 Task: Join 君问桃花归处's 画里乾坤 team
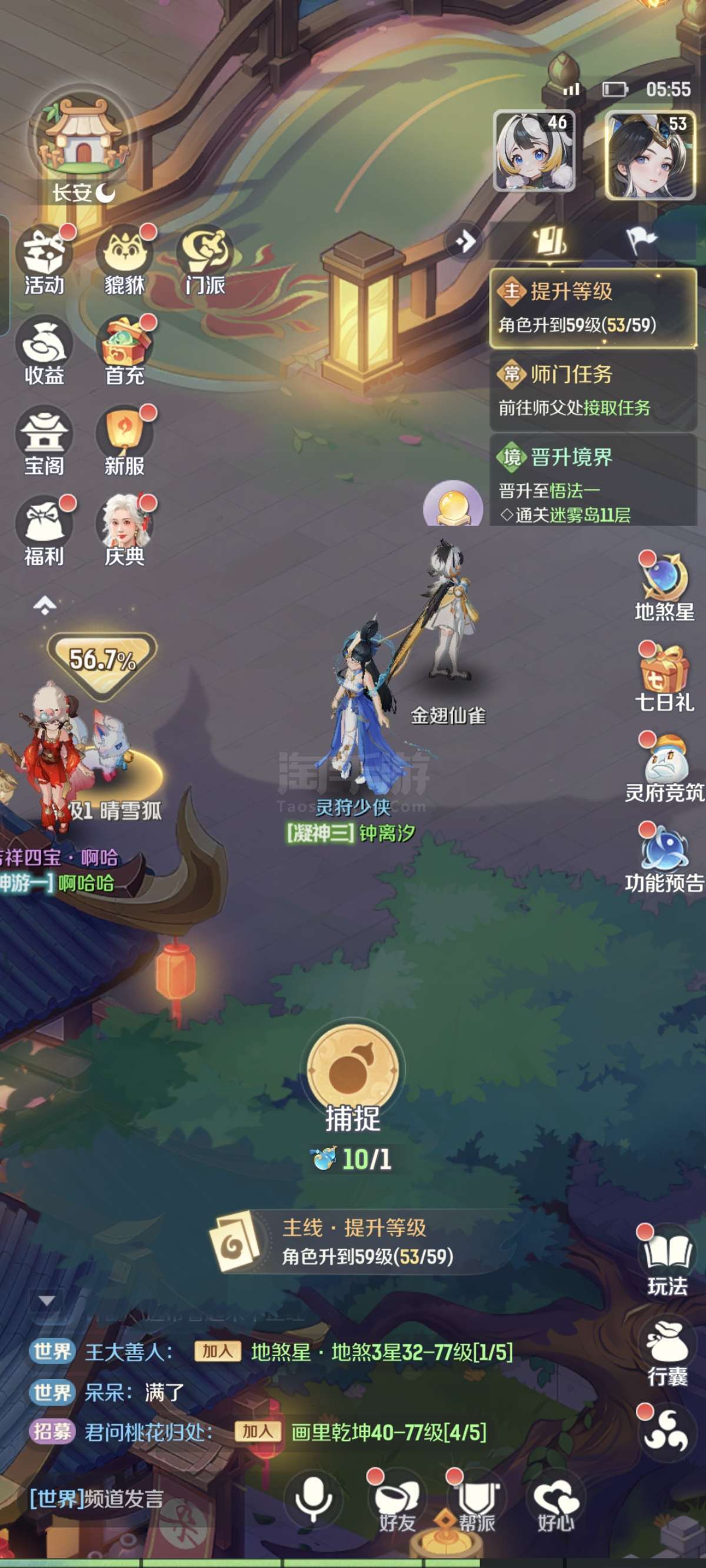coord(258,1431)
